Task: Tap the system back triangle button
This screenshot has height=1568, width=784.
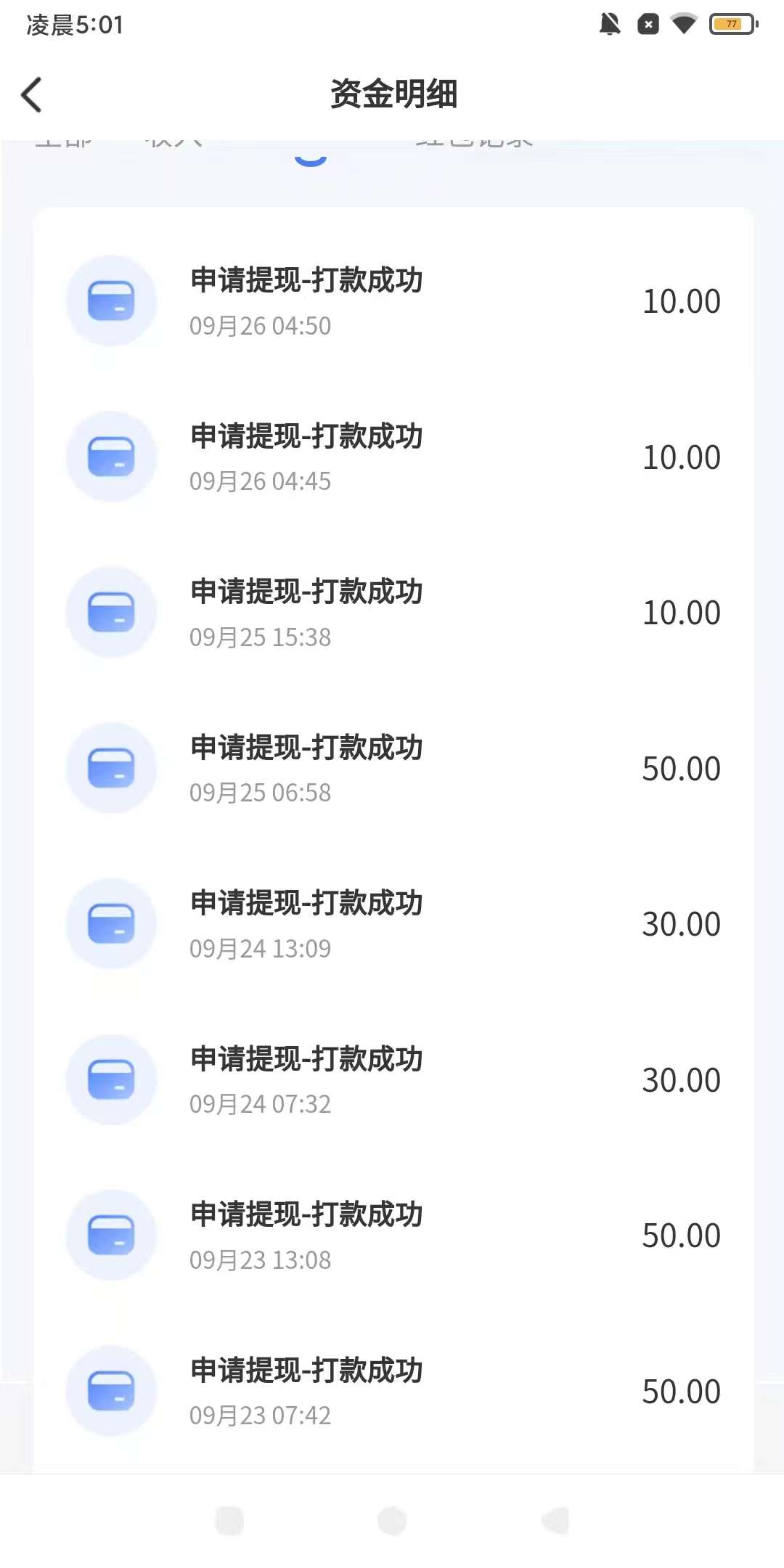Action: tap(555, 1521)
